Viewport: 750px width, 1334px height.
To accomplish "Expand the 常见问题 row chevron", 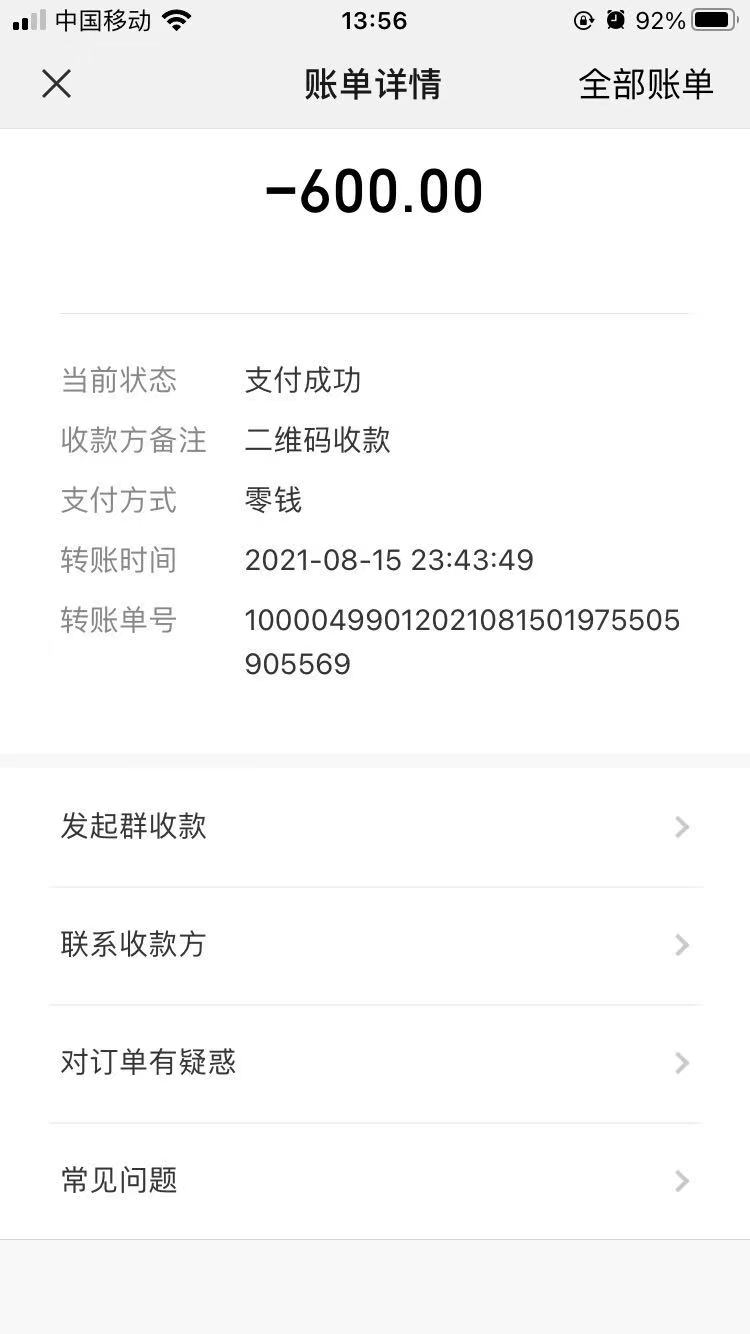I will [681, 1181].
